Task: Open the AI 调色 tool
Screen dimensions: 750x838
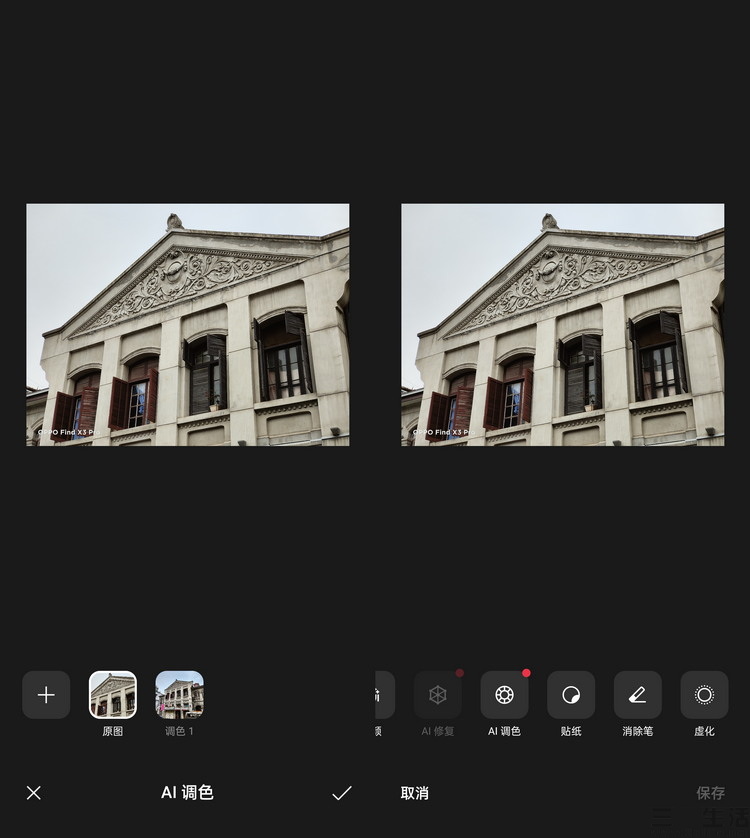Action: (504, 695)
